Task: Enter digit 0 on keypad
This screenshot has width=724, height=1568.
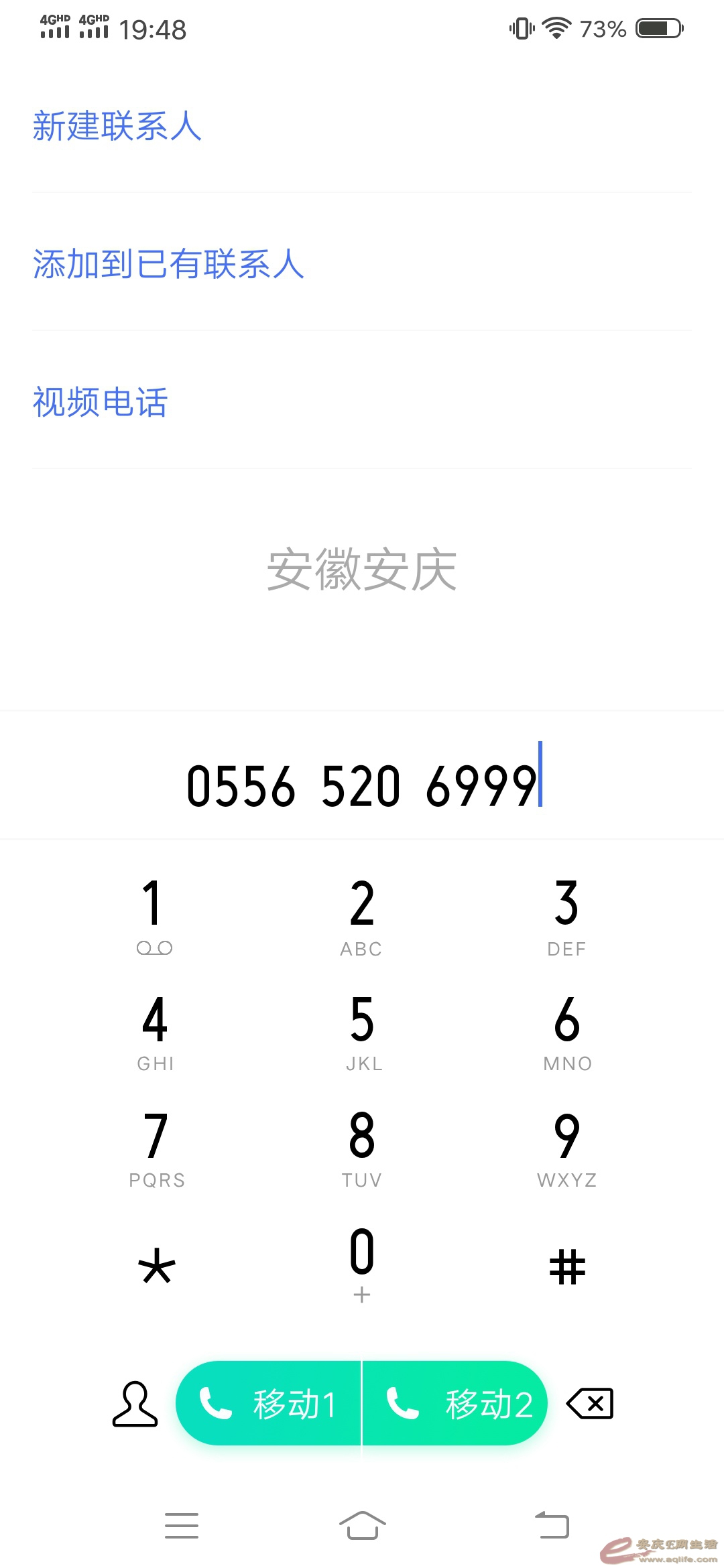Action: 362,1263
